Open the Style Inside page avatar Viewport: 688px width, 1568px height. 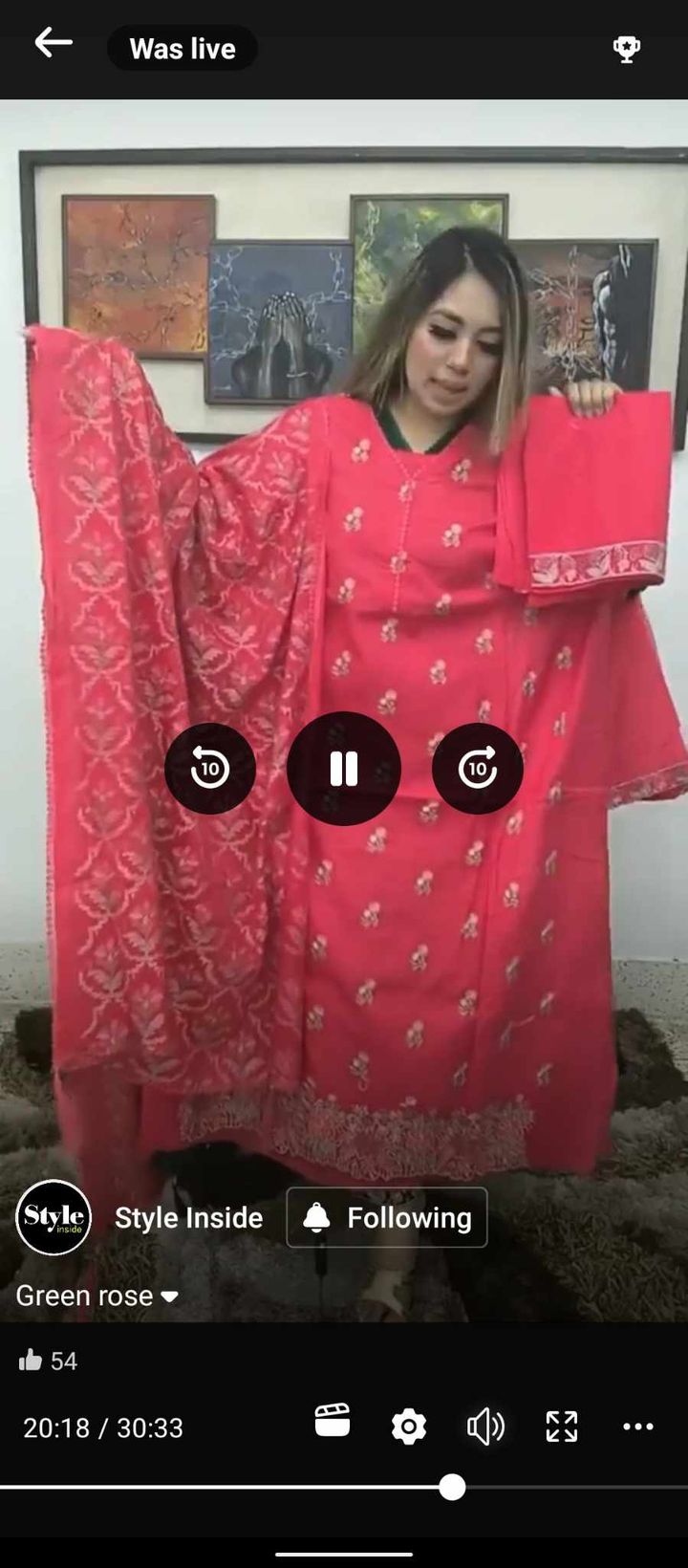(x=54, y=1217)
